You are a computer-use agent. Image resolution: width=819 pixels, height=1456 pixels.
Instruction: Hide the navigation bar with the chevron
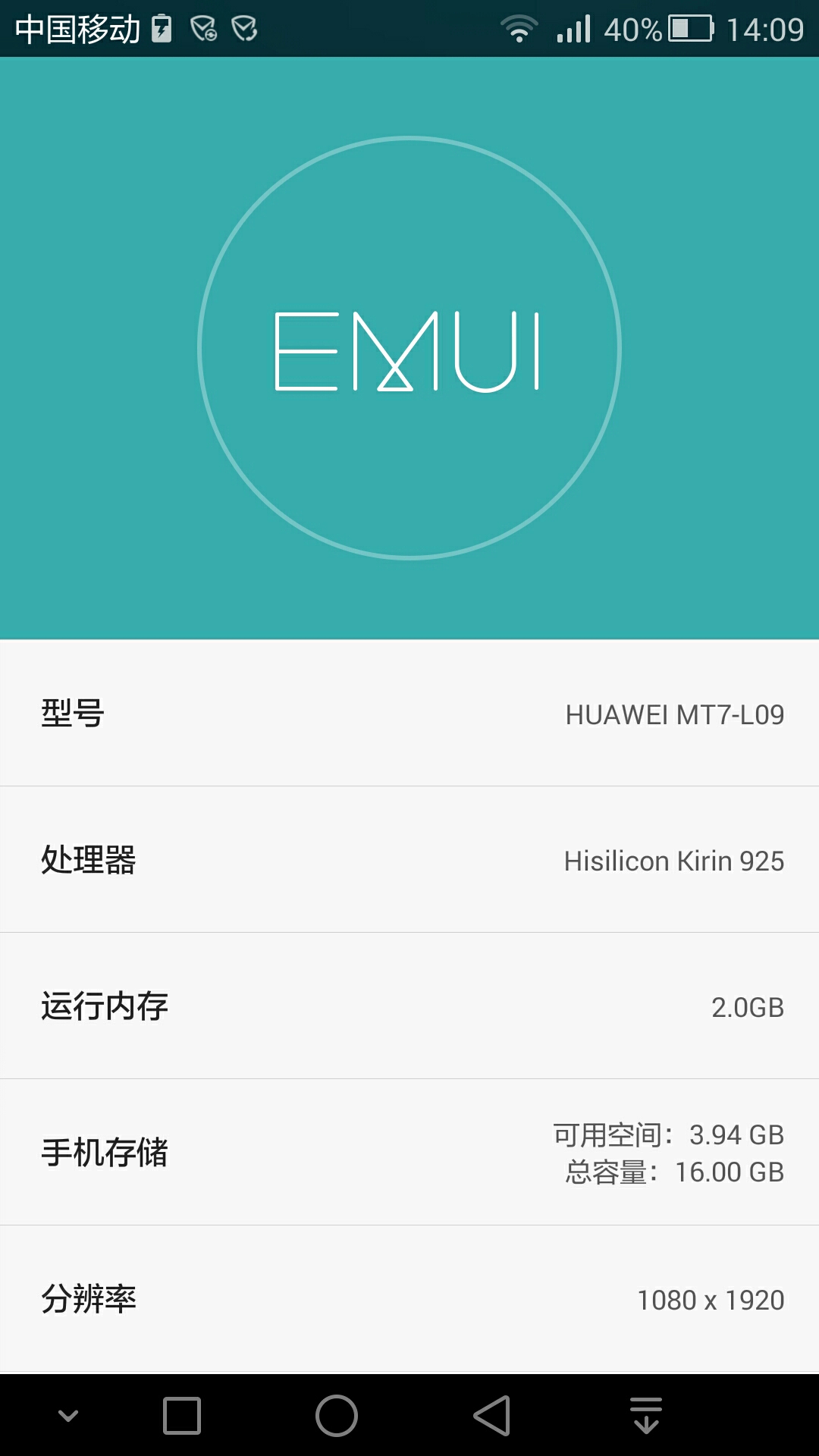click(68, 1416)
